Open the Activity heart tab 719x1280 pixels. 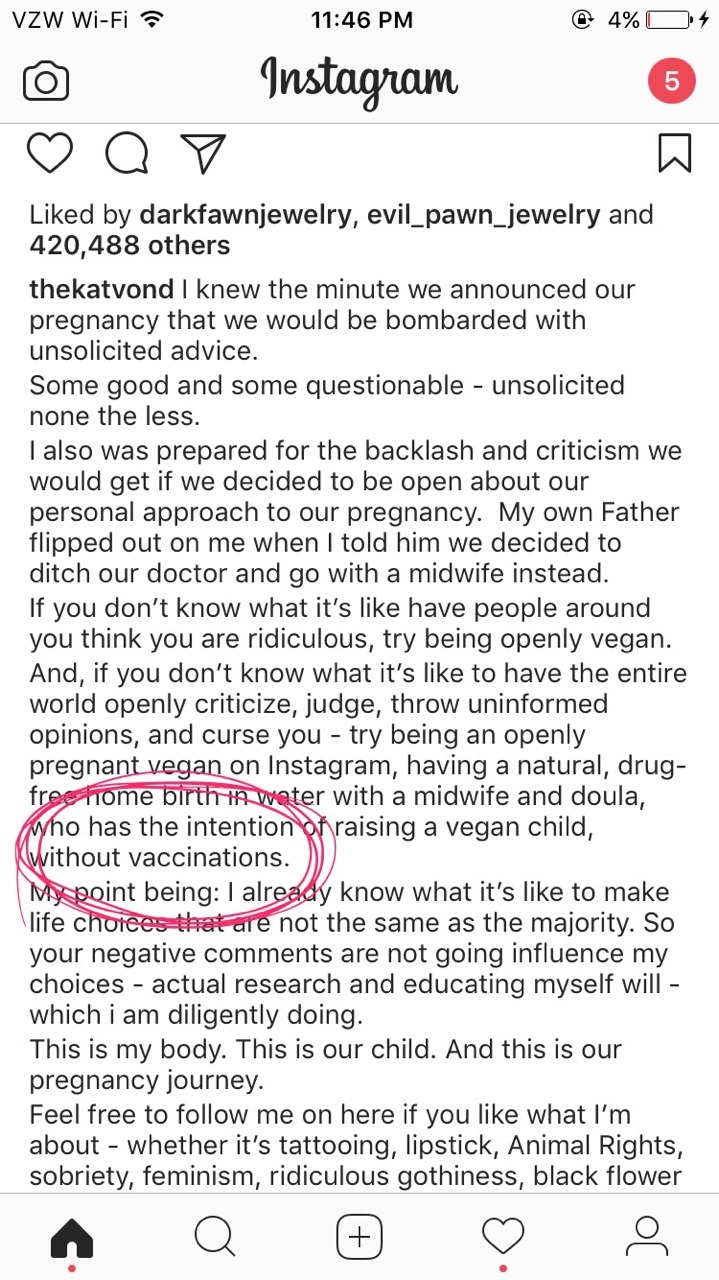coord(503,1238)
